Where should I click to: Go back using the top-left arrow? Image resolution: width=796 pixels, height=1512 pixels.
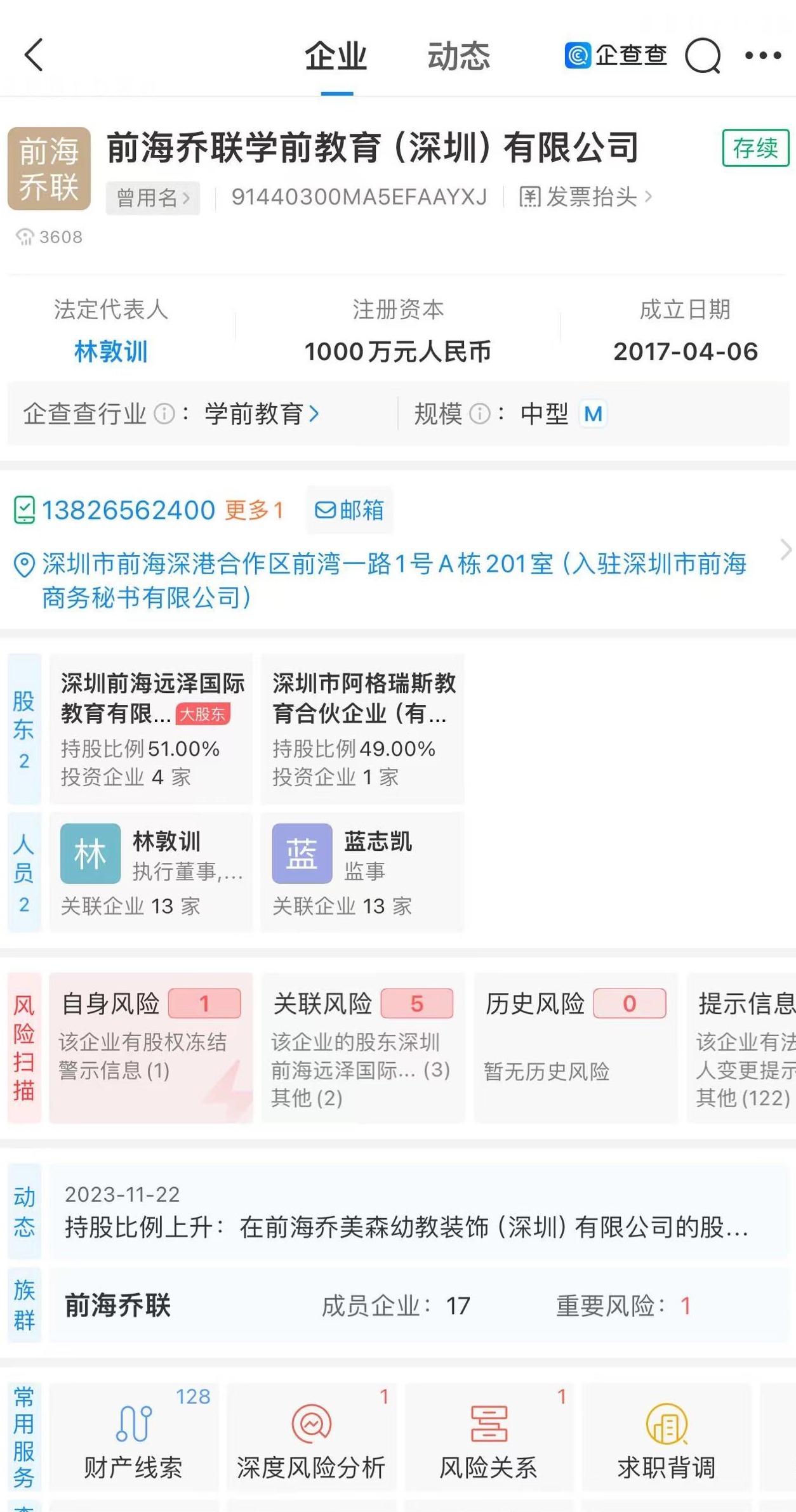34,55
